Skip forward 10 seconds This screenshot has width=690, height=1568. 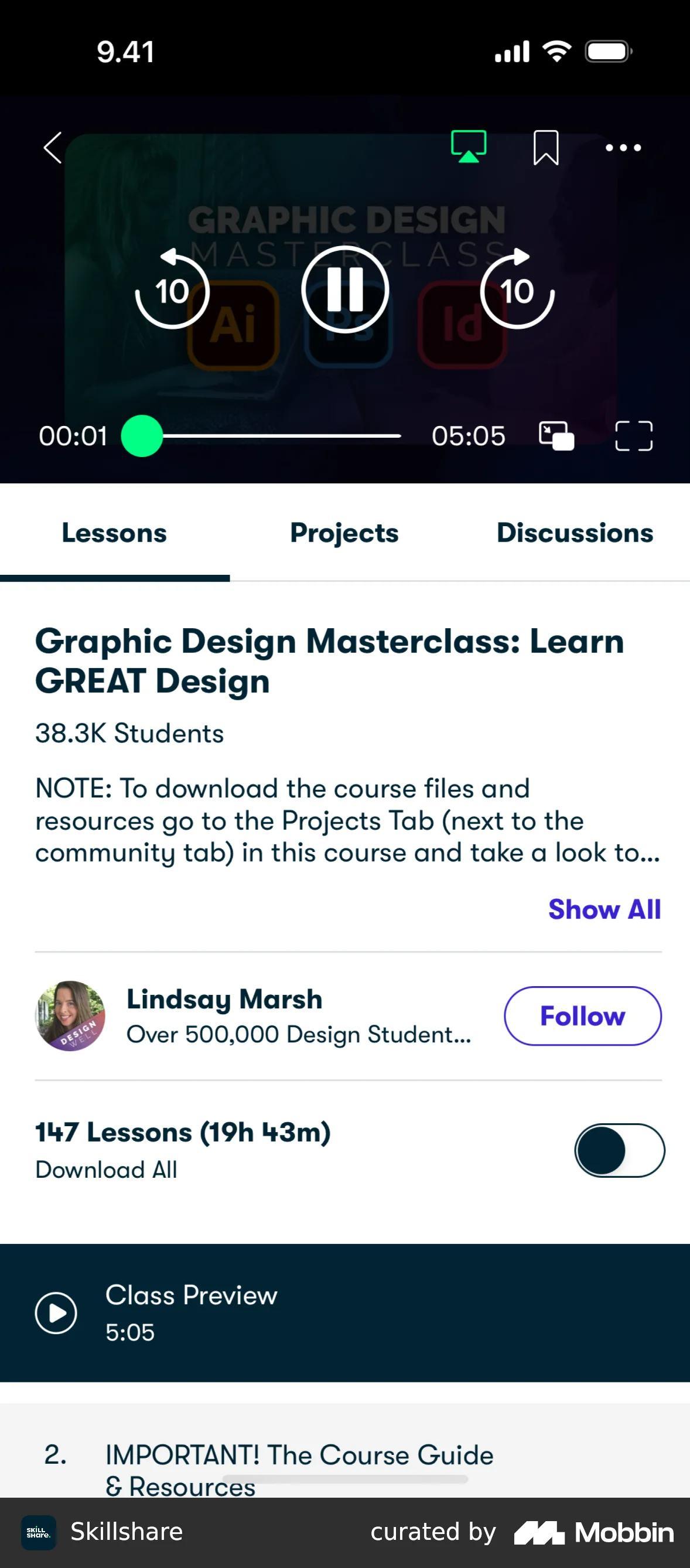tap(517, 289)
